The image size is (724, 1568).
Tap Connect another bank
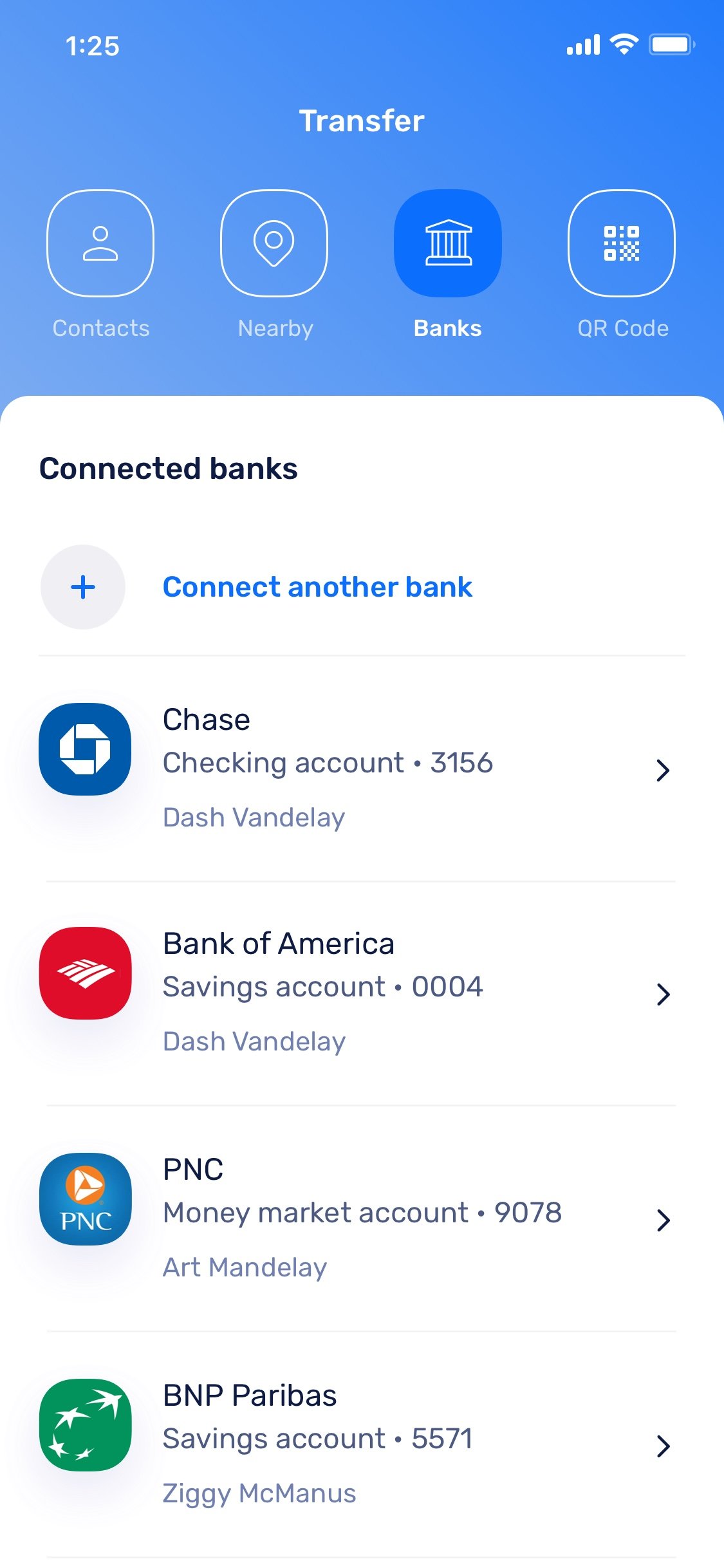(317, 587)
